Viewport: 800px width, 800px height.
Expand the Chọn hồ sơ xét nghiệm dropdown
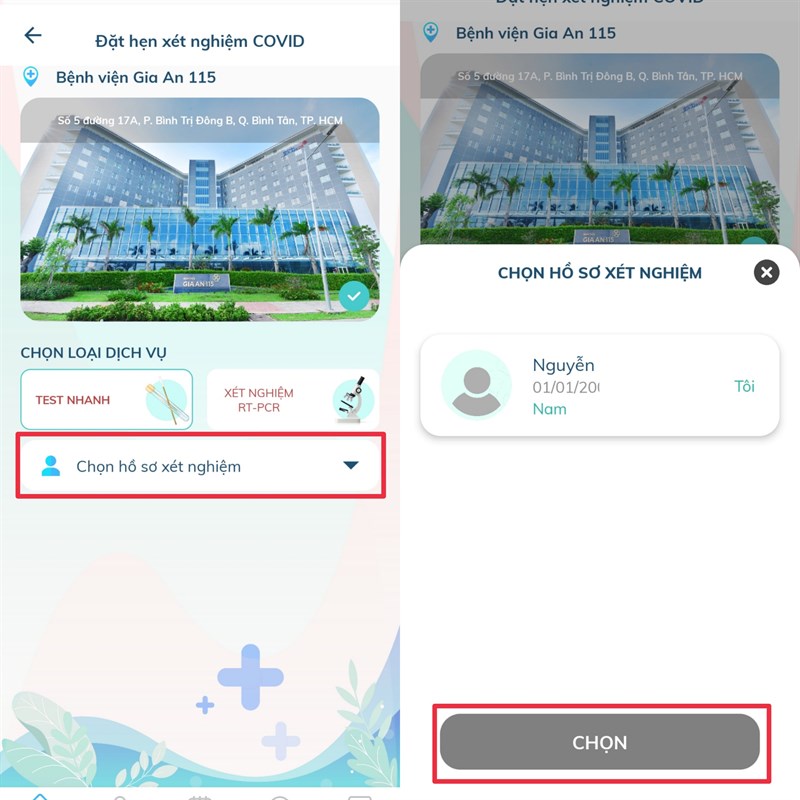click(200, 466)
